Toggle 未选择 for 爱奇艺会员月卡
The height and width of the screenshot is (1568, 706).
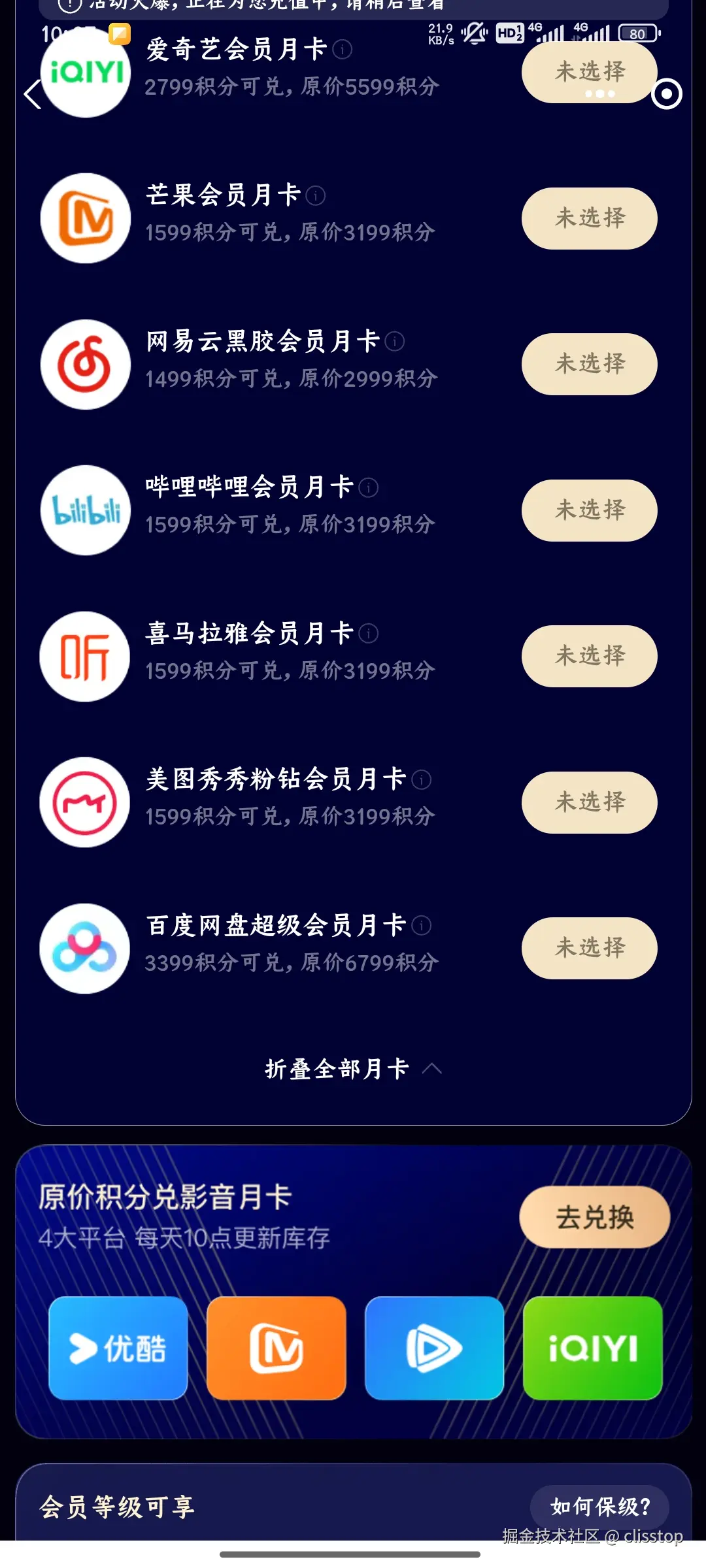pyautogui.click(x=589, y=73)
